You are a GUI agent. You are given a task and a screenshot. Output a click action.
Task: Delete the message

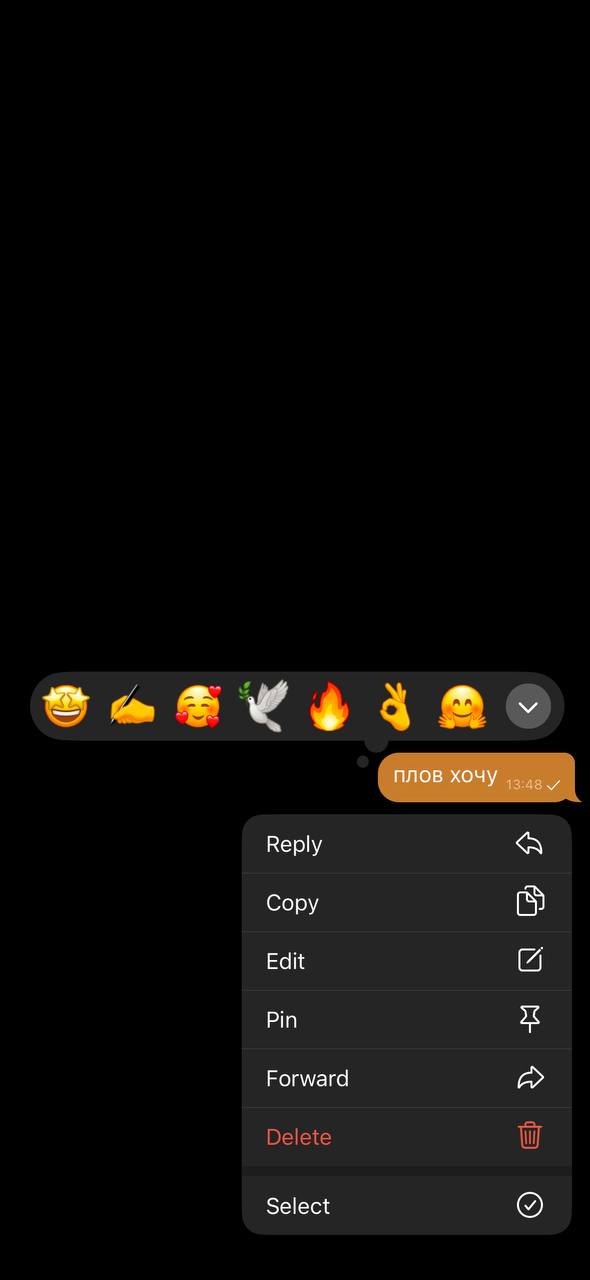[407, 1137]
